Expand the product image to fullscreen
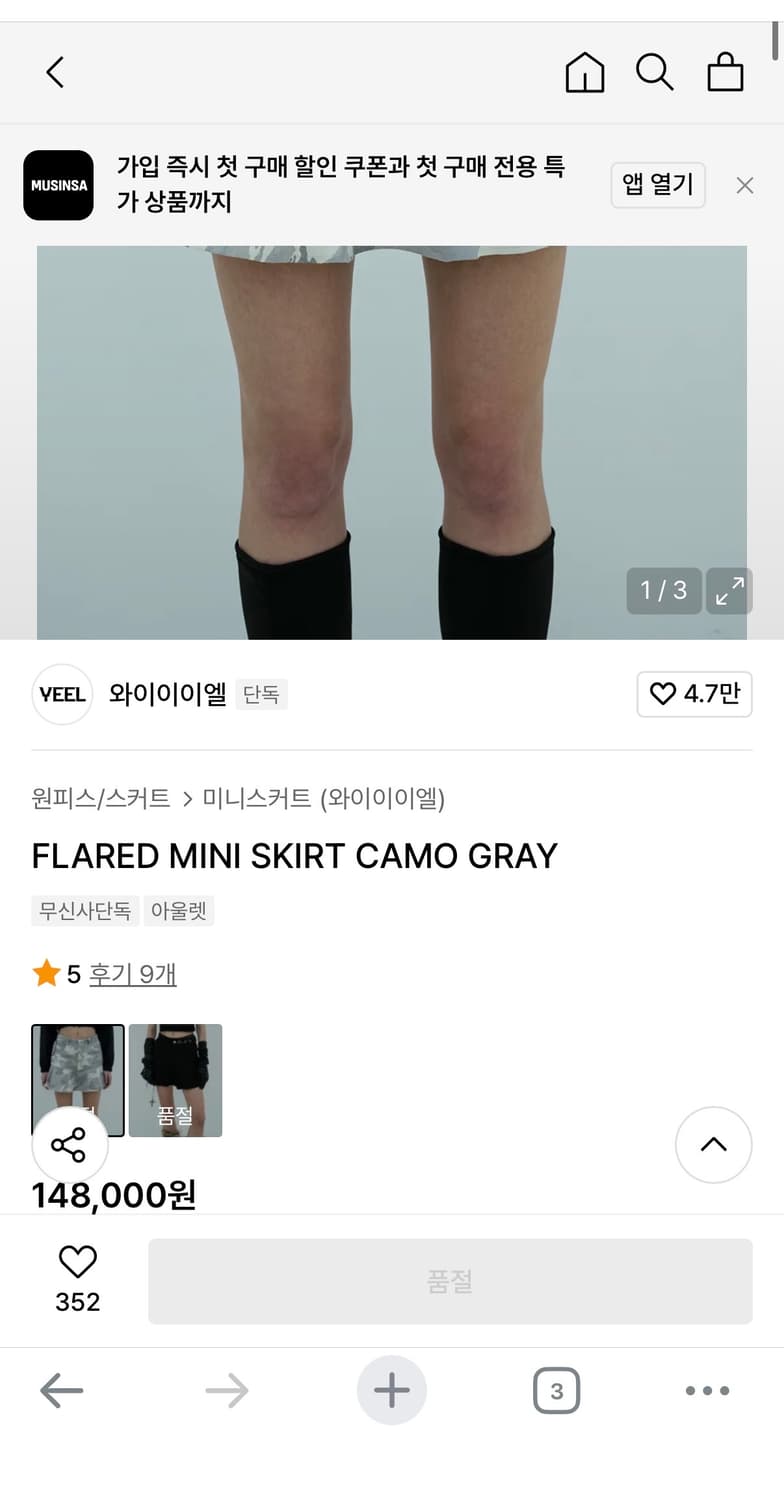The height and width of the screenshot is (1500, 784). click(x=729, y=591)
